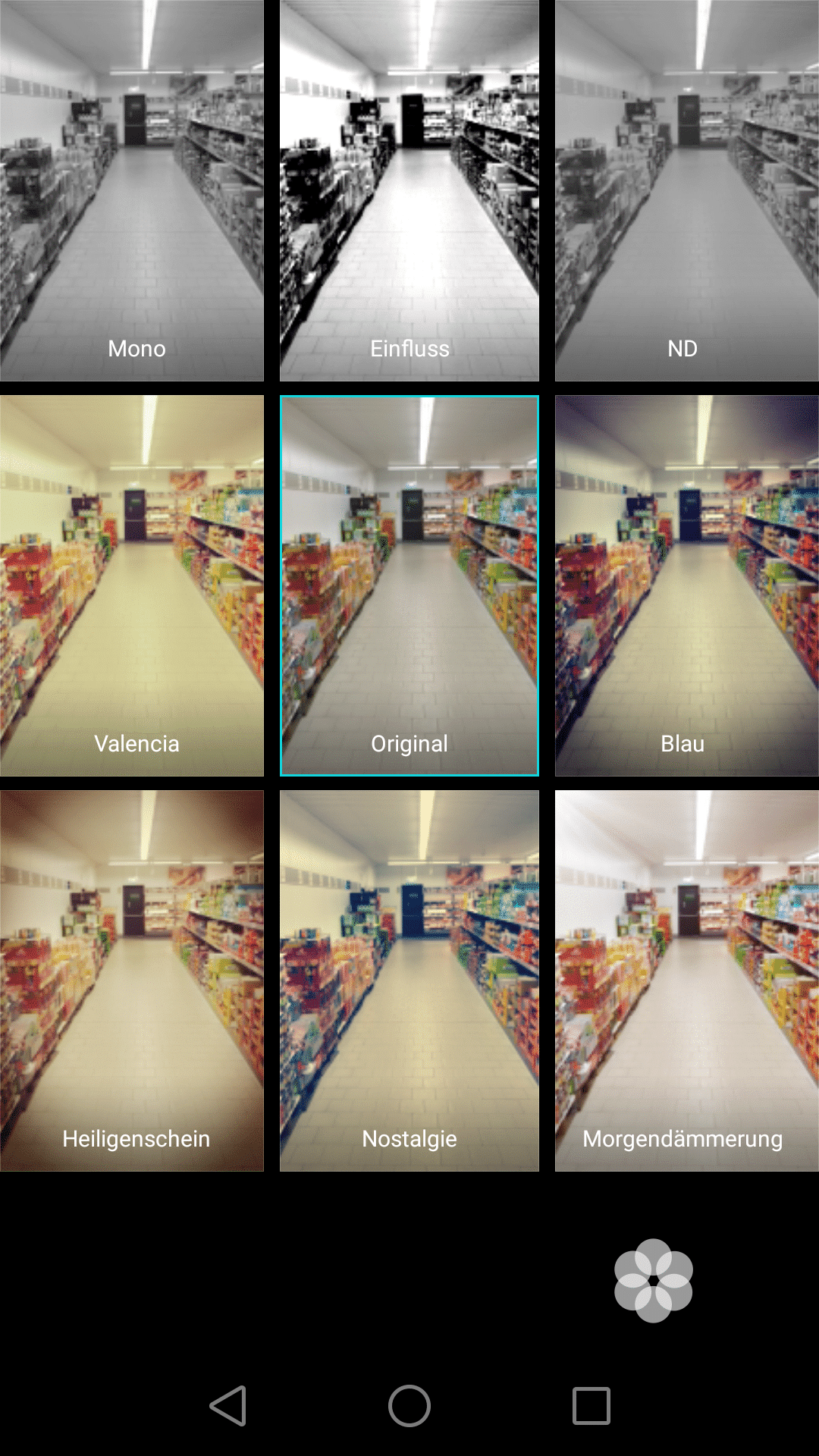Select the Nostalgie filter

point(409,981)
